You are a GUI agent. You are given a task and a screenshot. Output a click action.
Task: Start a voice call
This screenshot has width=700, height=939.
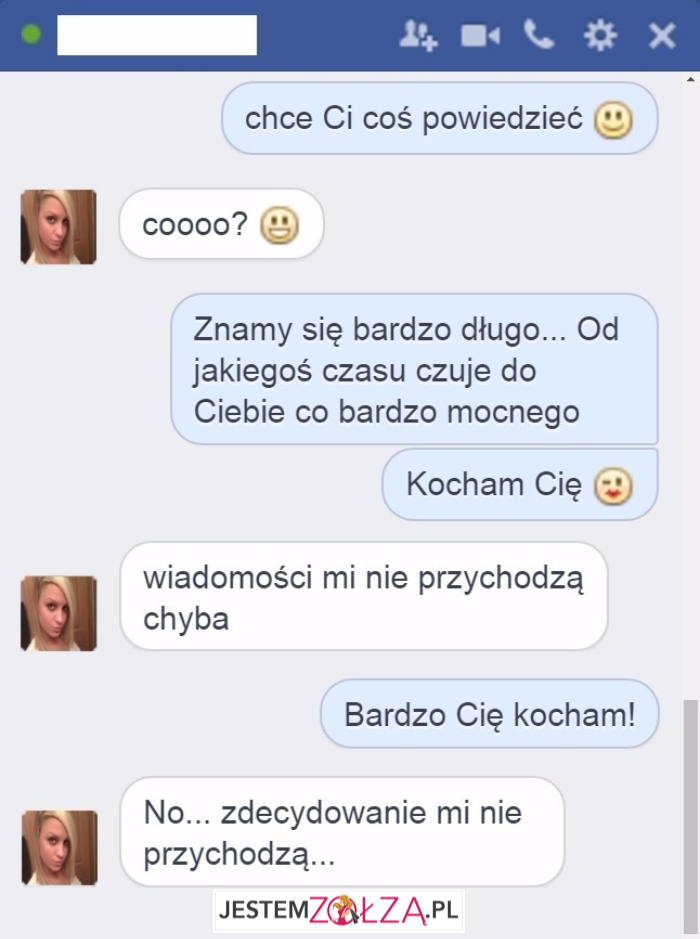pyautogui.click(x=539, y=36)
